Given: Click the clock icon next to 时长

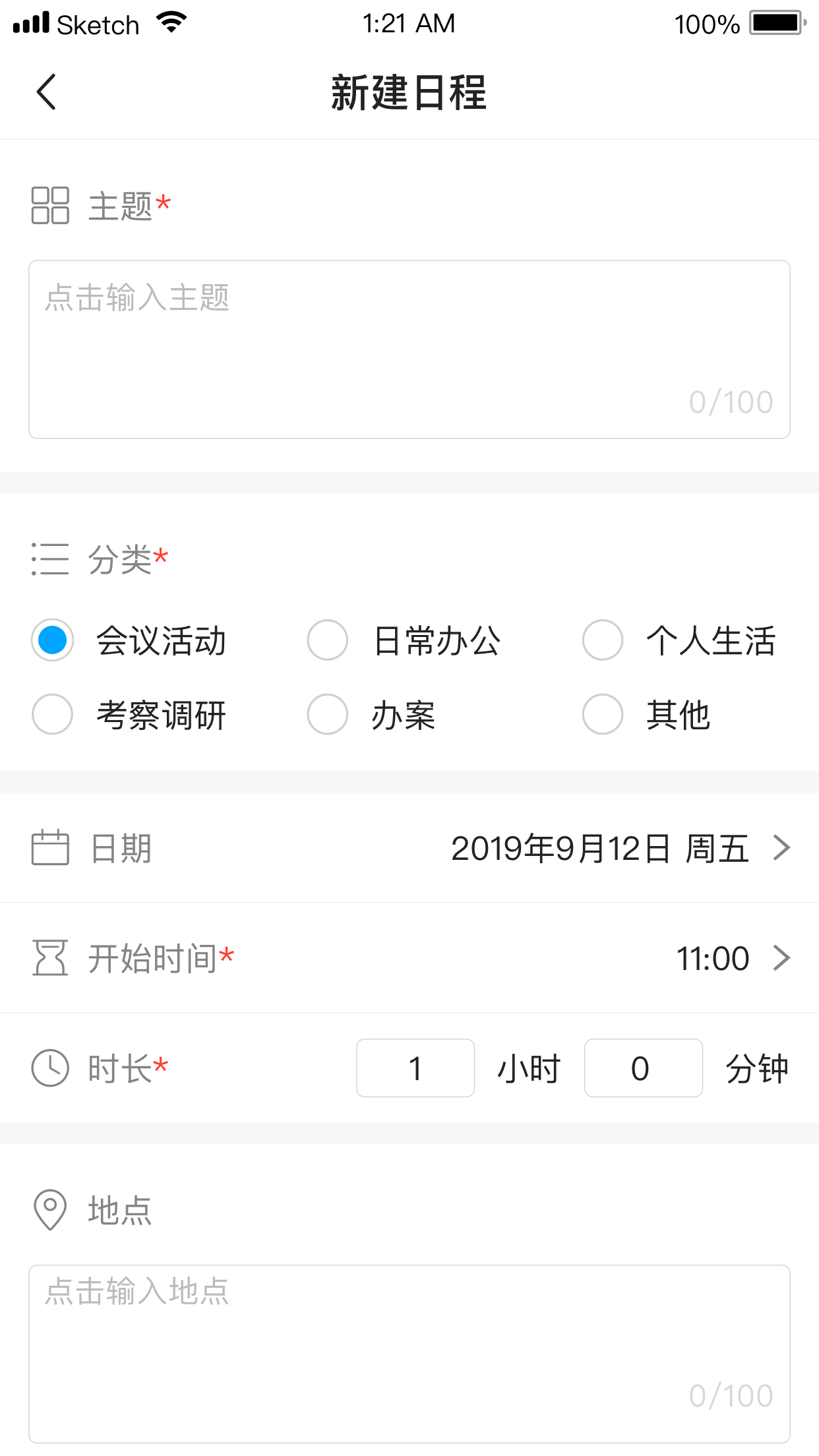Looking at the screenshot, I should coord(50,1068).
